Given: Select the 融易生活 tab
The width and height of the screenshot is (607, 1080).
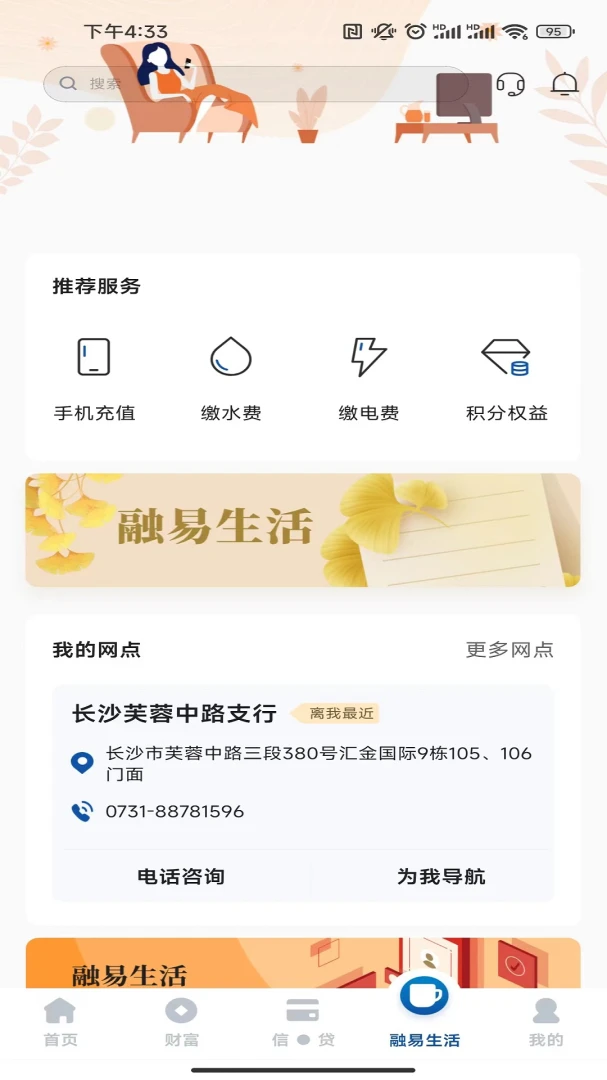Looking at the screenshot, I should (x=424, y=1015).
